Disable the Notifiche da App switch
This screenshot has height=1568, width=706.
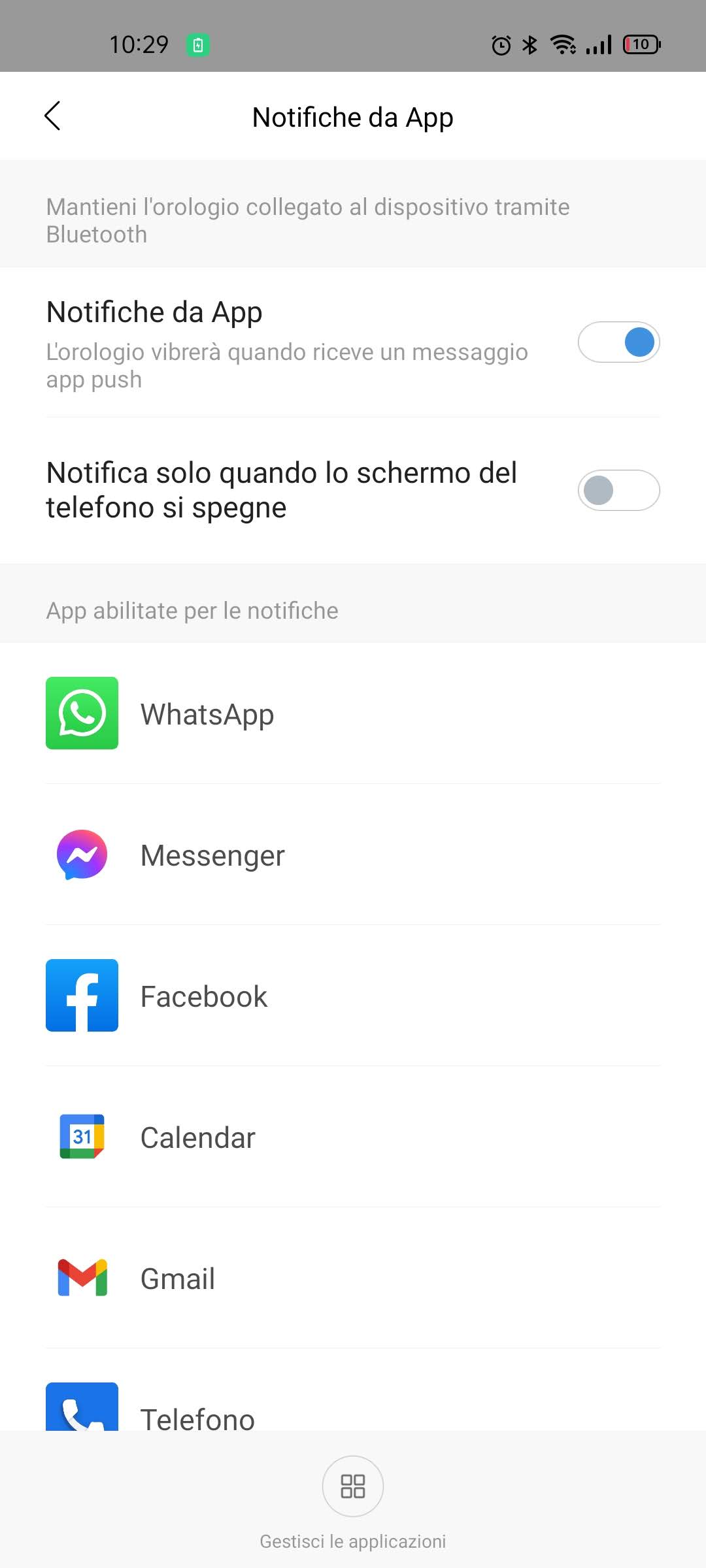[618, 342]
